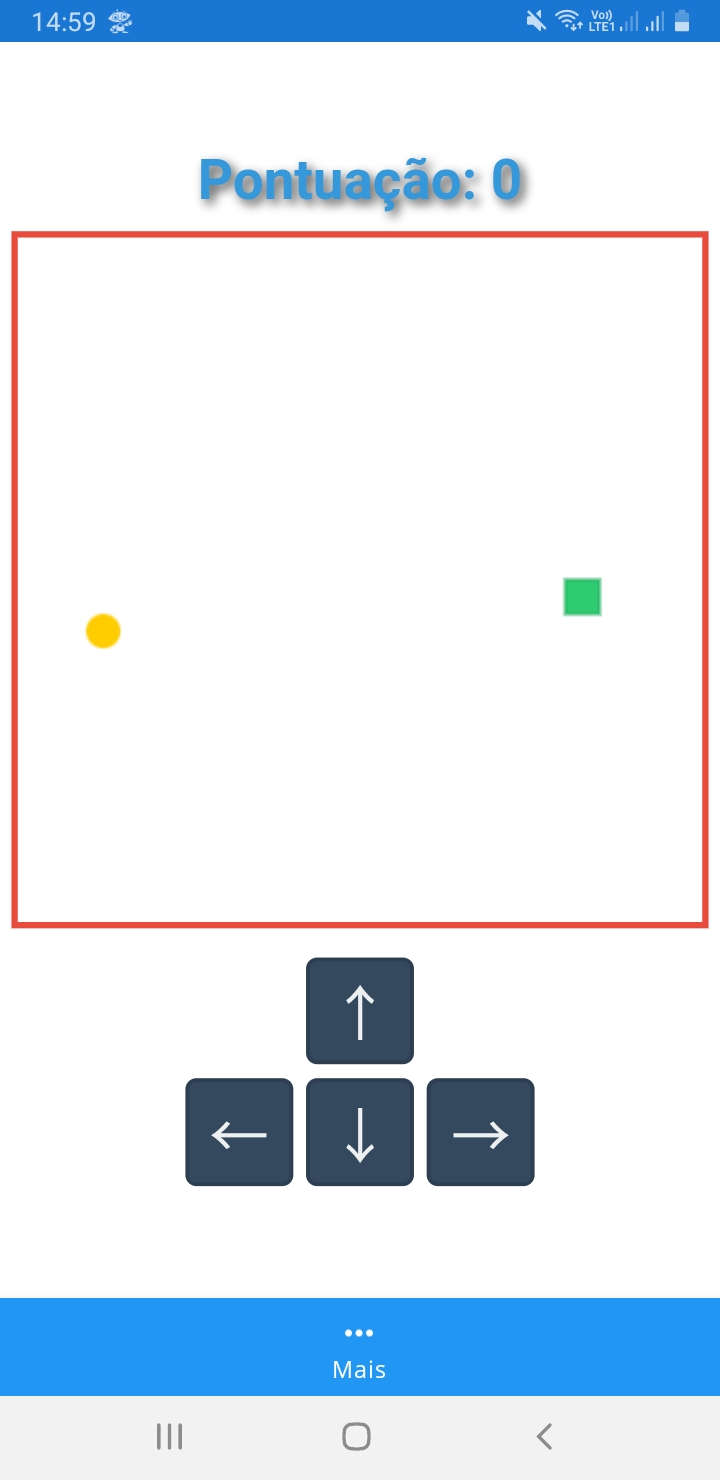Go back using the system back button
The width and height of the screenshot is (720, 1480).
tap(544, 1437)
